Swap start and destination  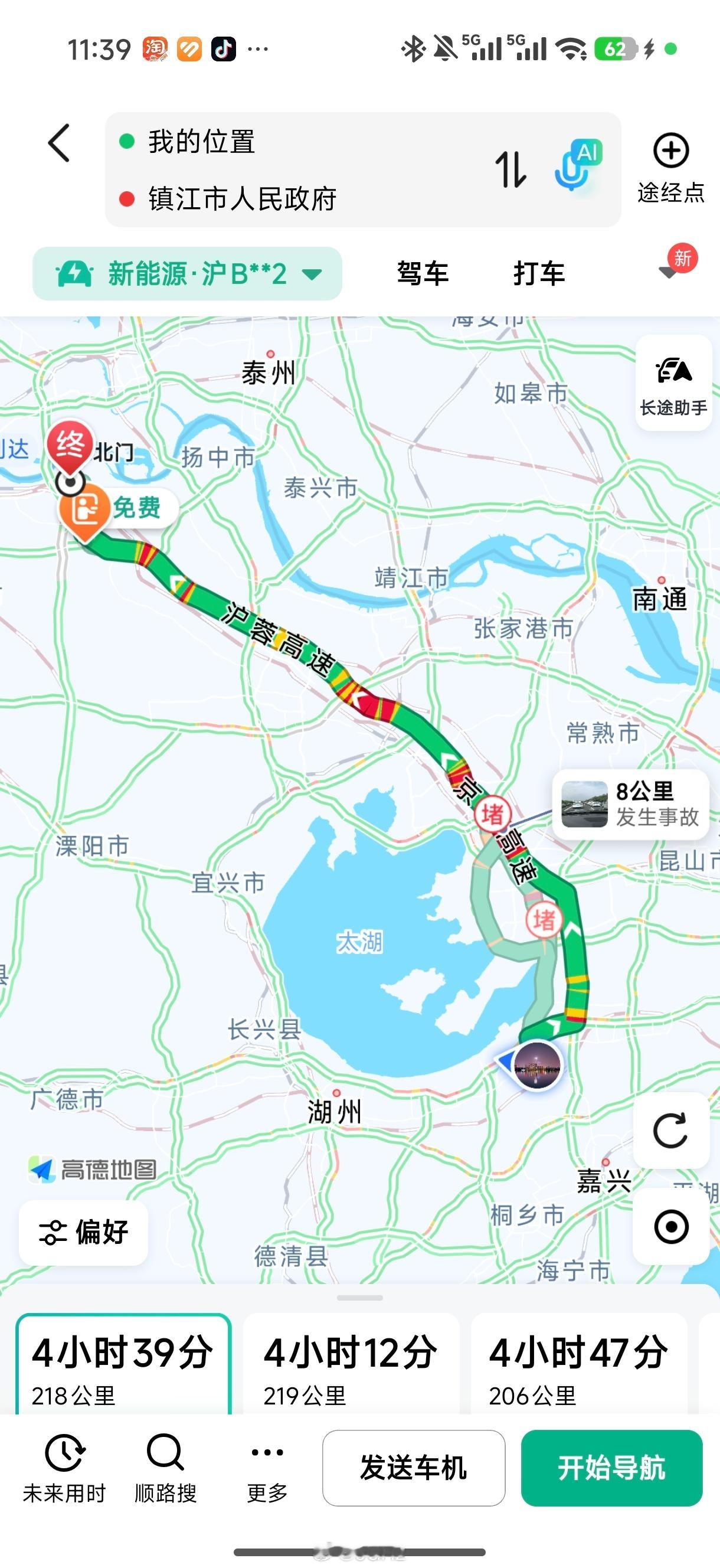coord(510,169)
